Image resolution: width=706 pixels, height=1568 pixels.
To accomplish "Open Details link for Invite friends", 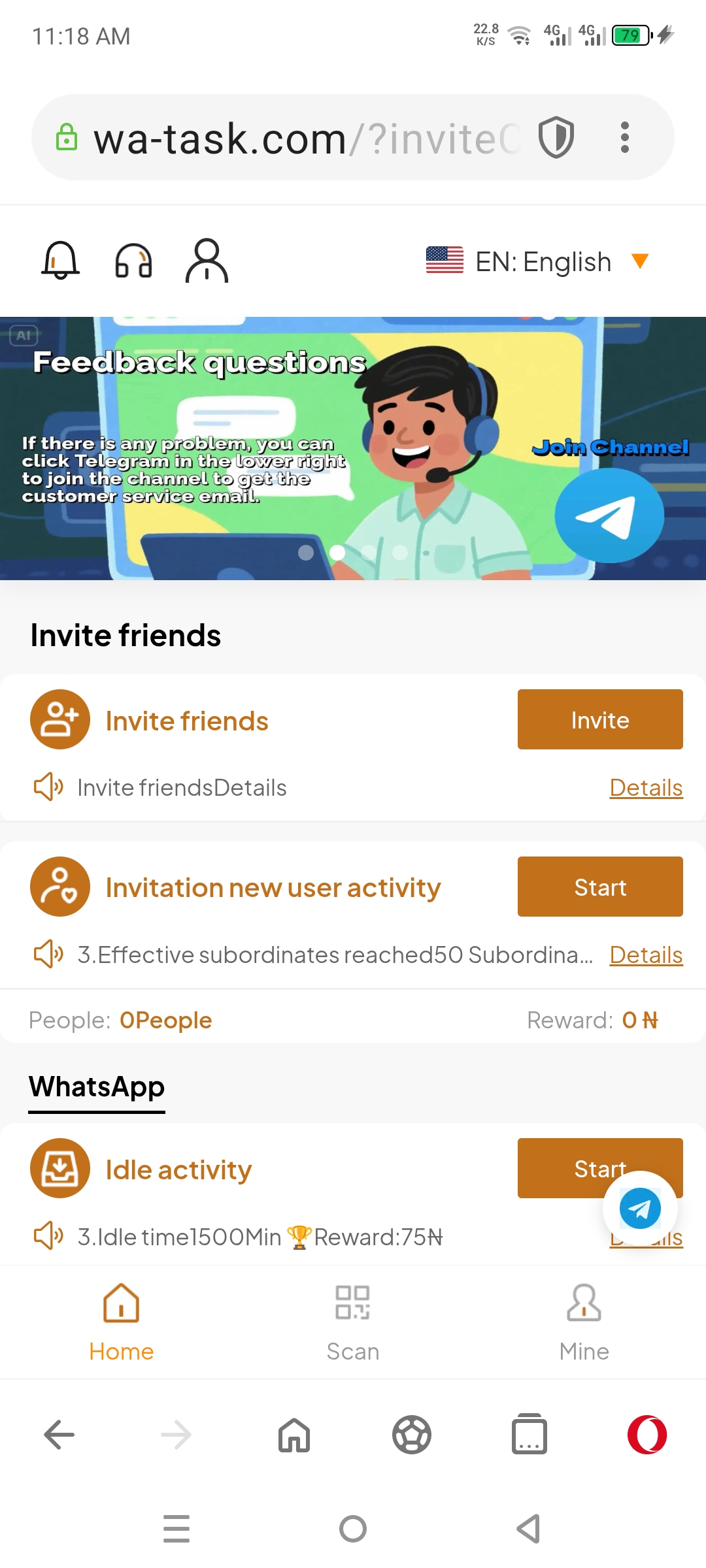I will (x=645, y=788).
